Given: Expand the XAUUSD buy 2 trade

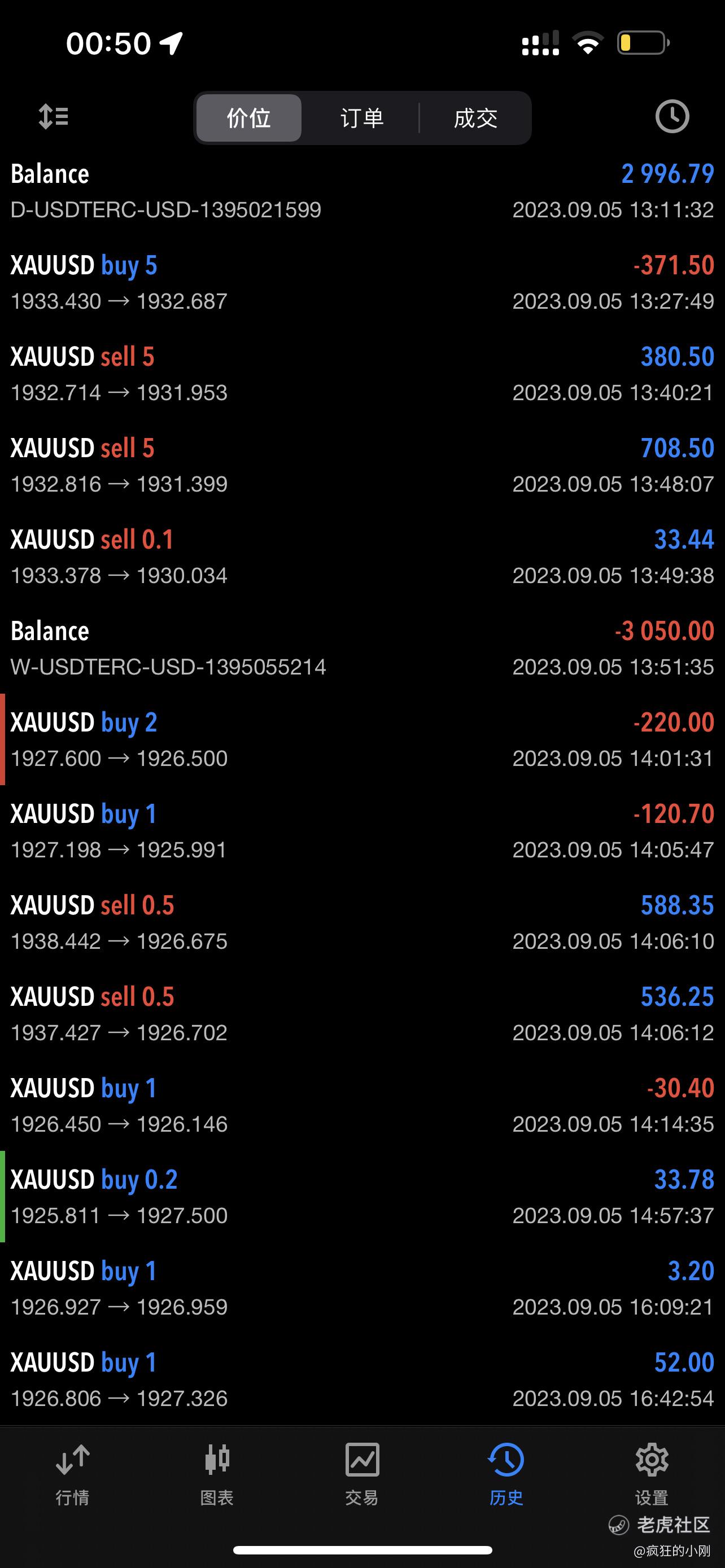Looking at the screenshot, I should click(362, 739).
